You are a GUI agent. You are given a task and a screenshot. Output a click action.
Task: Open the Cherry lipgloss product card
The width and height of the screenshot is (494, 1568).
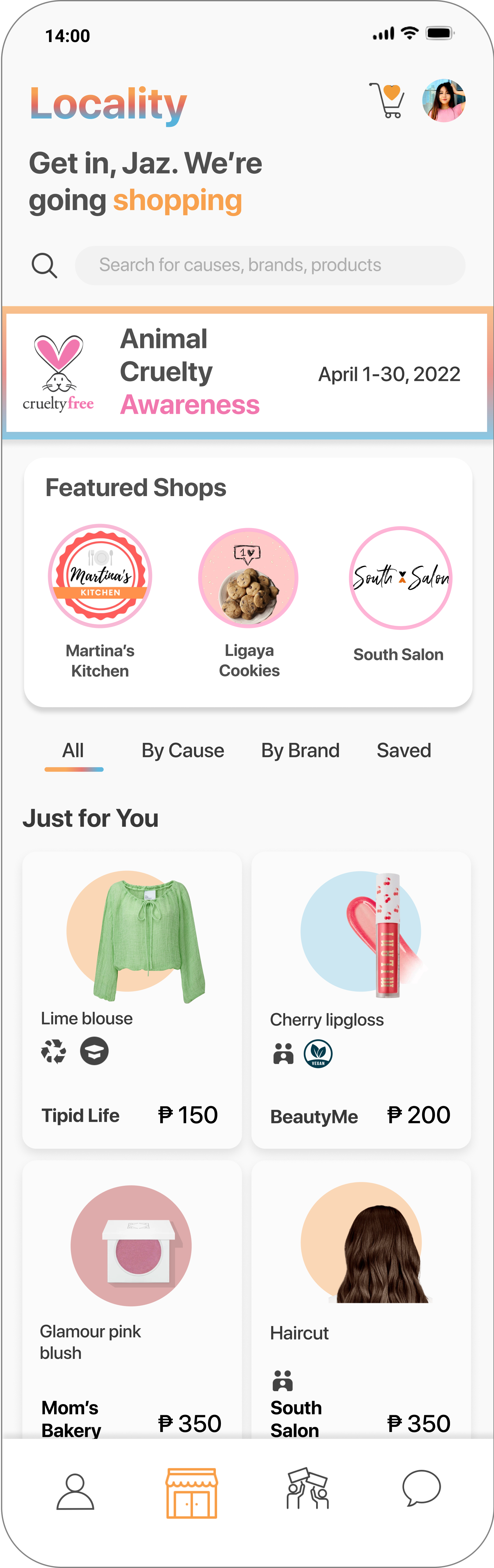pyautogui.click(x=361, y=999)
